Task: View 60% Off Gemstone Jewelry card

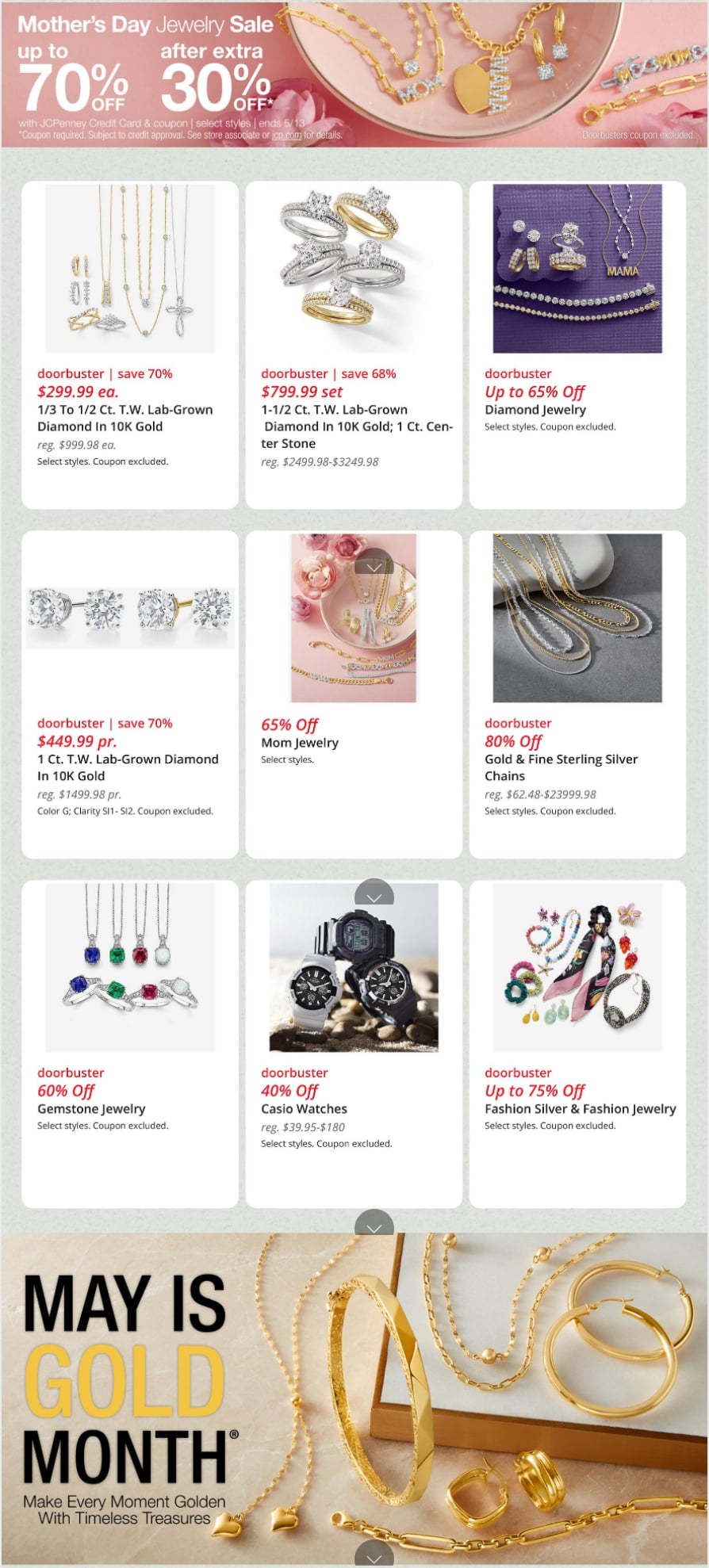Action: (130, 1043)
